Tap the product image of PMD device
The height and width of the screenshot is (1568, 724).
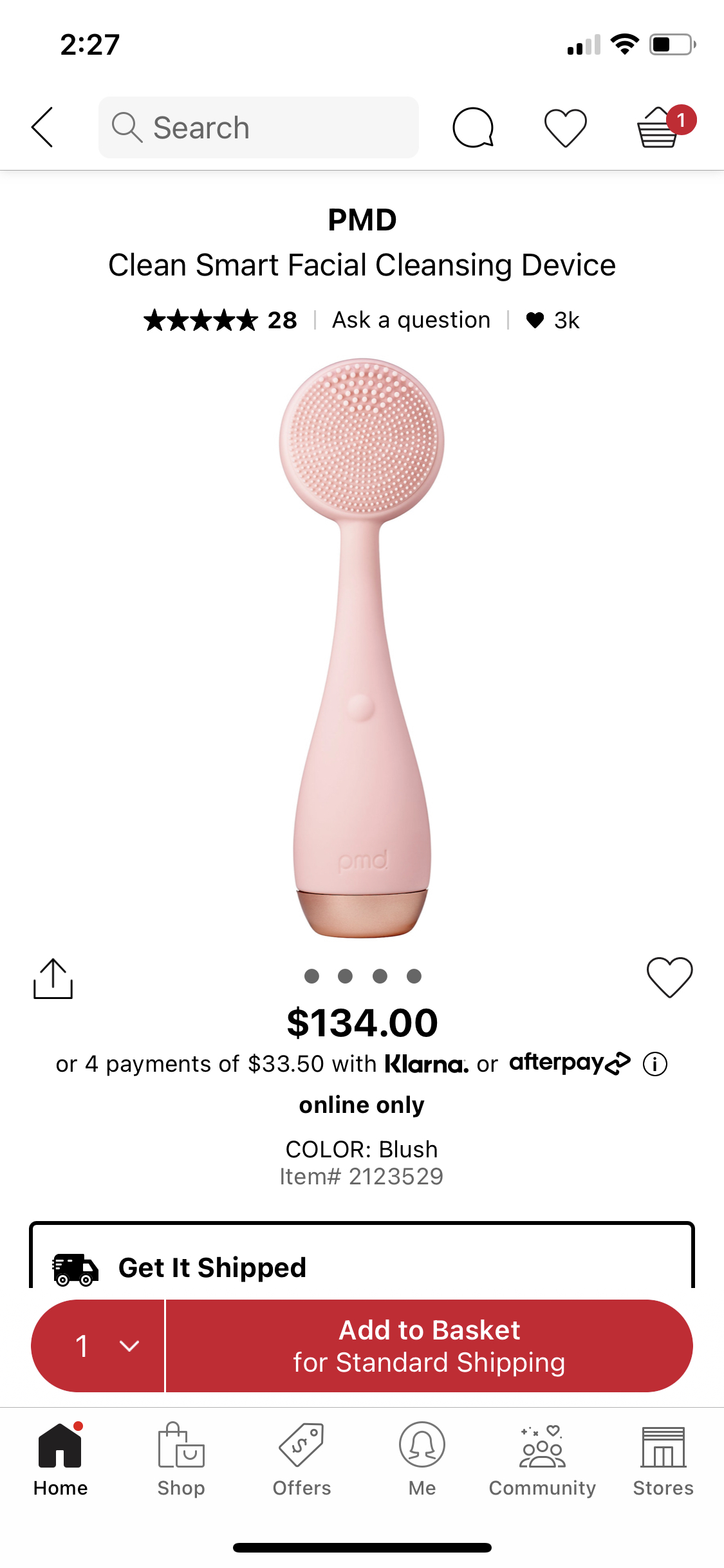click(362, 647)
